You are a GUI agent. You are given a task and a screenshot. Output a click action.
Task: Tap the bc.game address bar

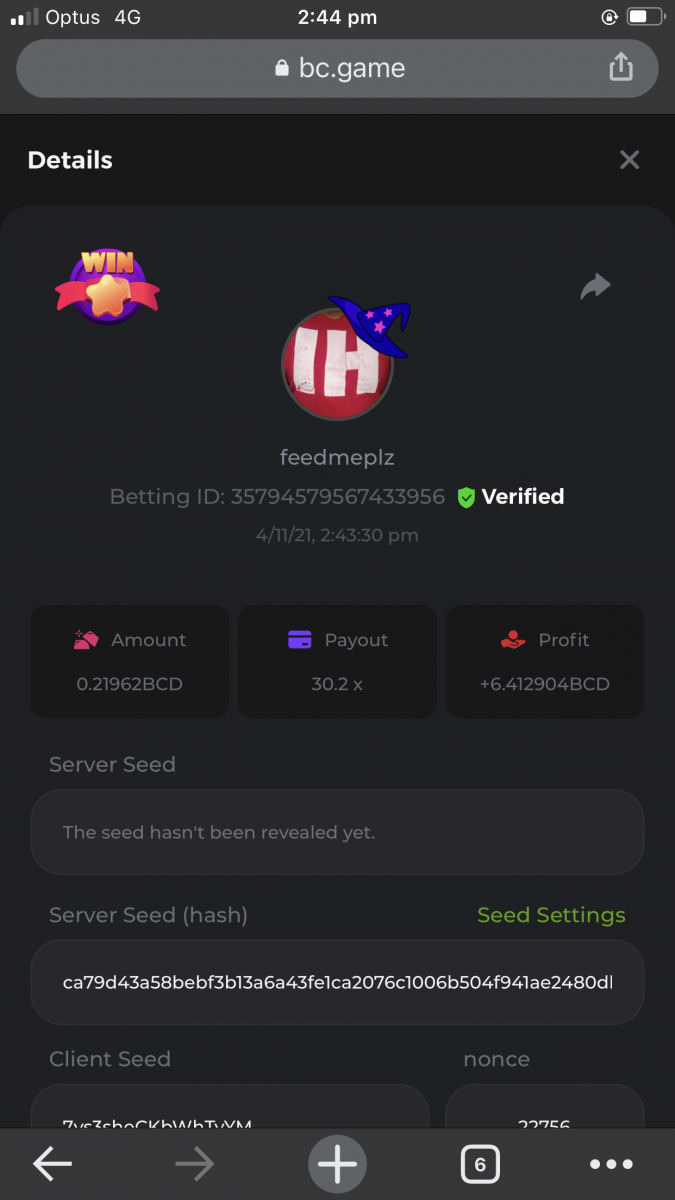coord(338,68)
